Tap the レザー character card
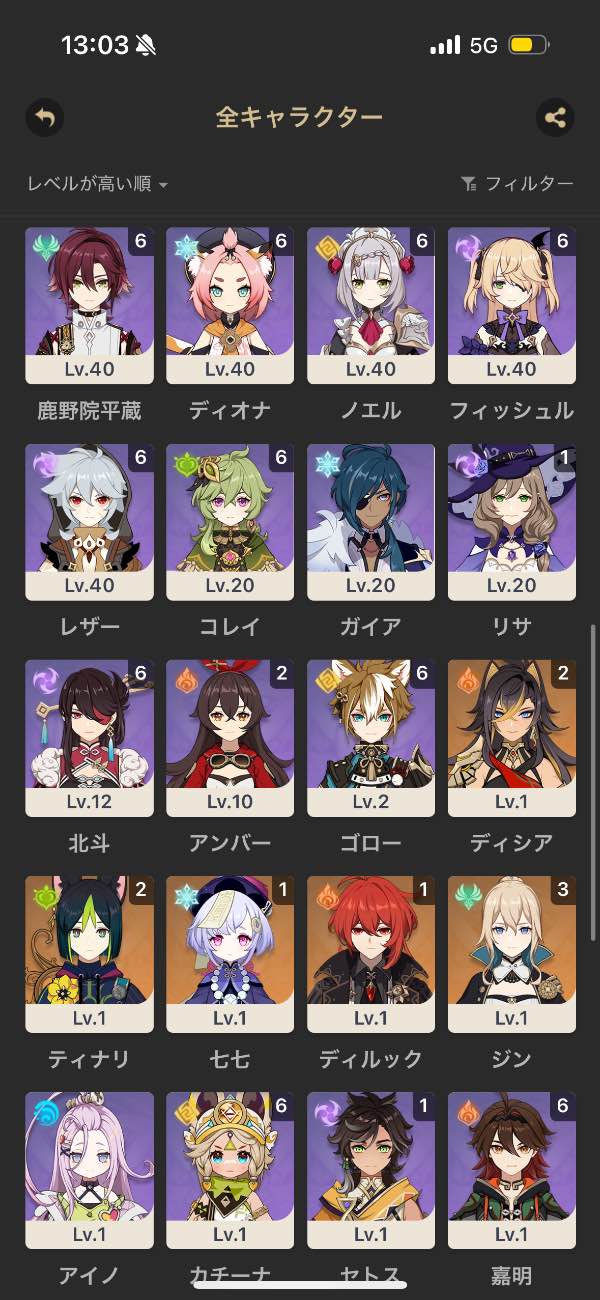600x1300 pixels. [x=89, y=522]
